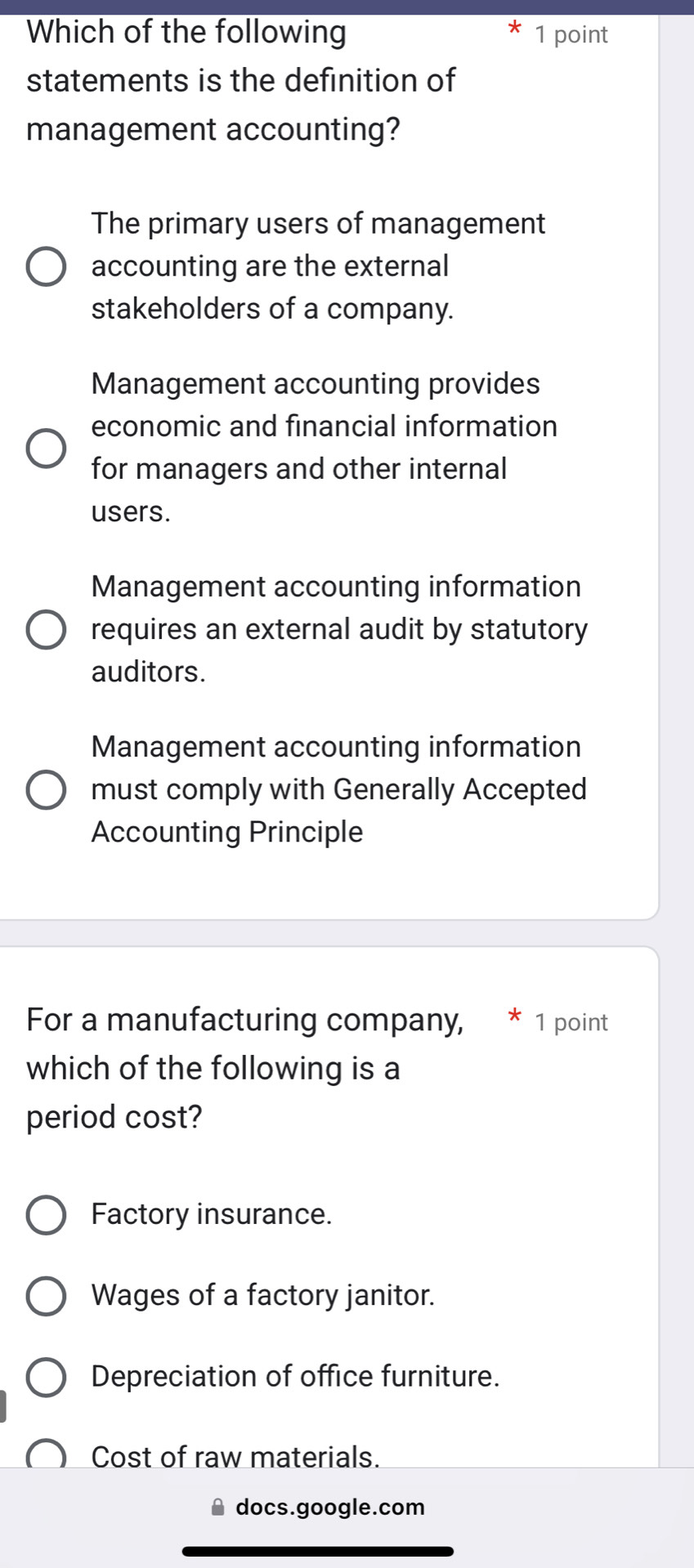Select 'Wages of a factory janitor' option
The height and width of the screenshot is (1568, 694).
[x=47, y=1296]
